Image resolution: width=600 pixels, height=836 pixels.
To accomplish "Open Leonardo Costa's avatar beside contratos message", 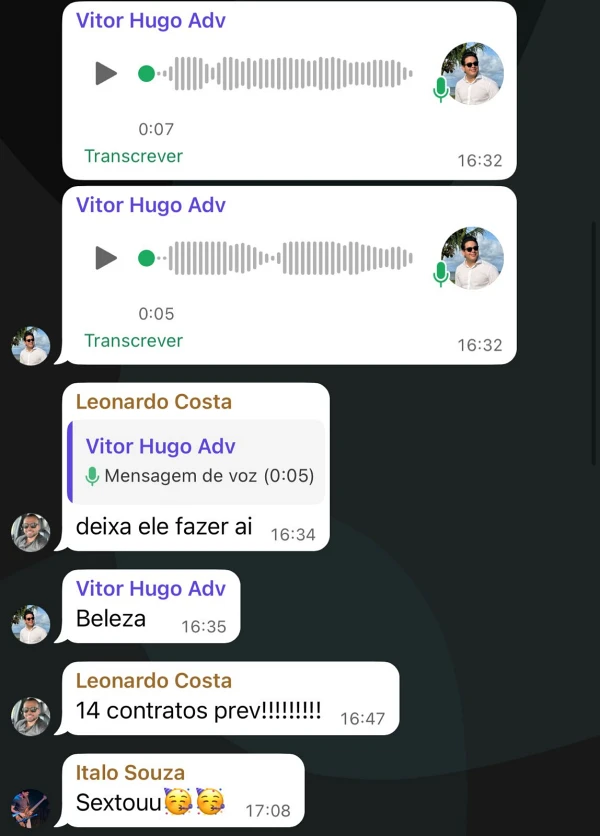I will [x=31, y=716].
